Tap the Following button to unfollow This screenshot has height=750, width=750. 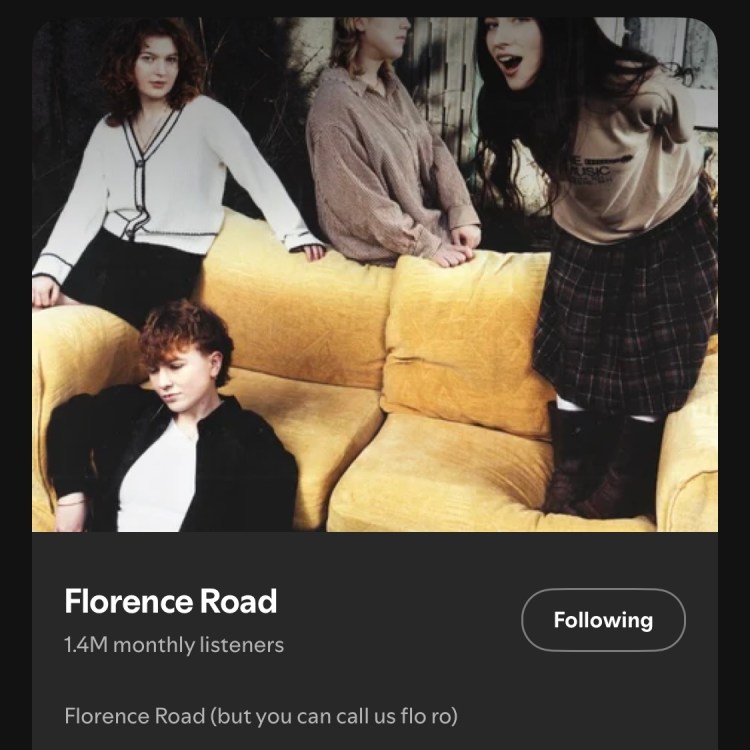click(x=603, y=620)
